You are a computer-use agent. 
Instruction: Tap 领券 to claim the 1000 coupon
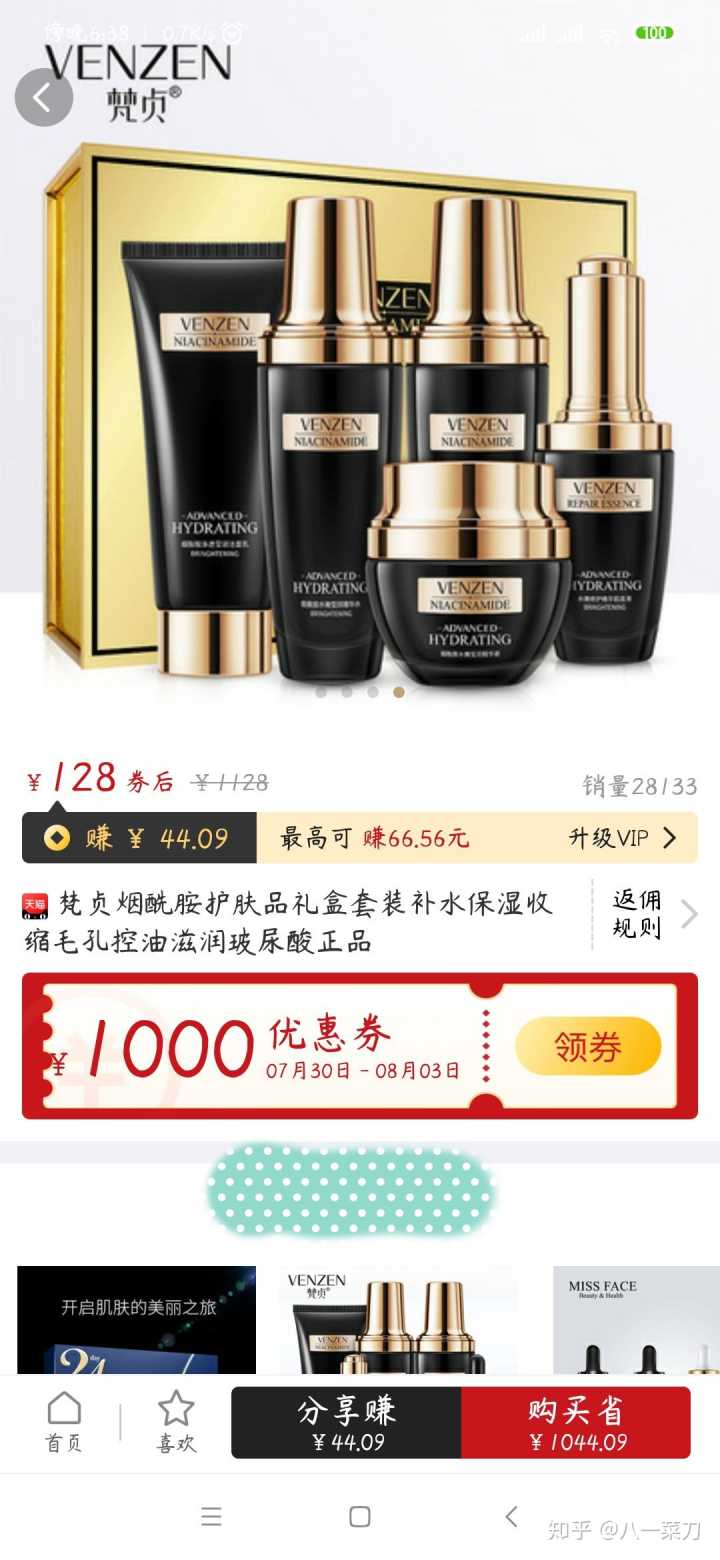pos(588,1046)
